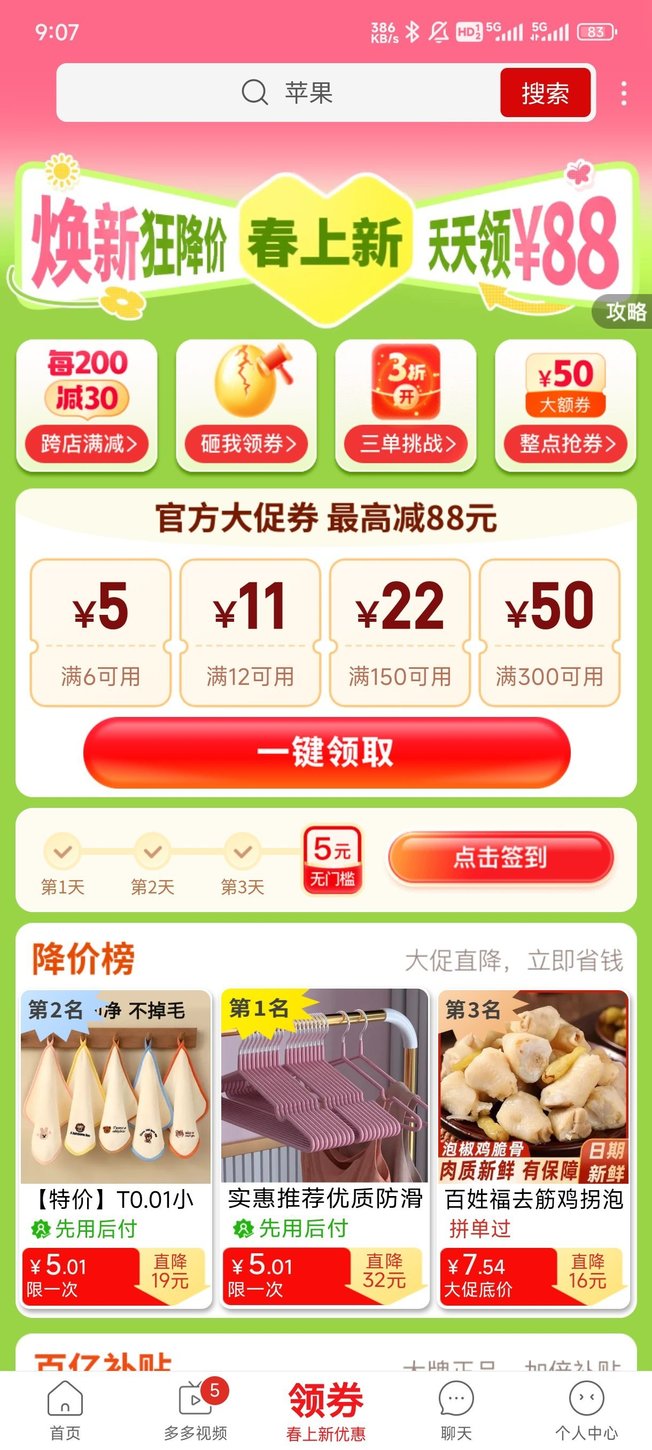Switch to 个人中心 tab
The width and height of the screenshot is (652, 1450).
pos(587,1408)
